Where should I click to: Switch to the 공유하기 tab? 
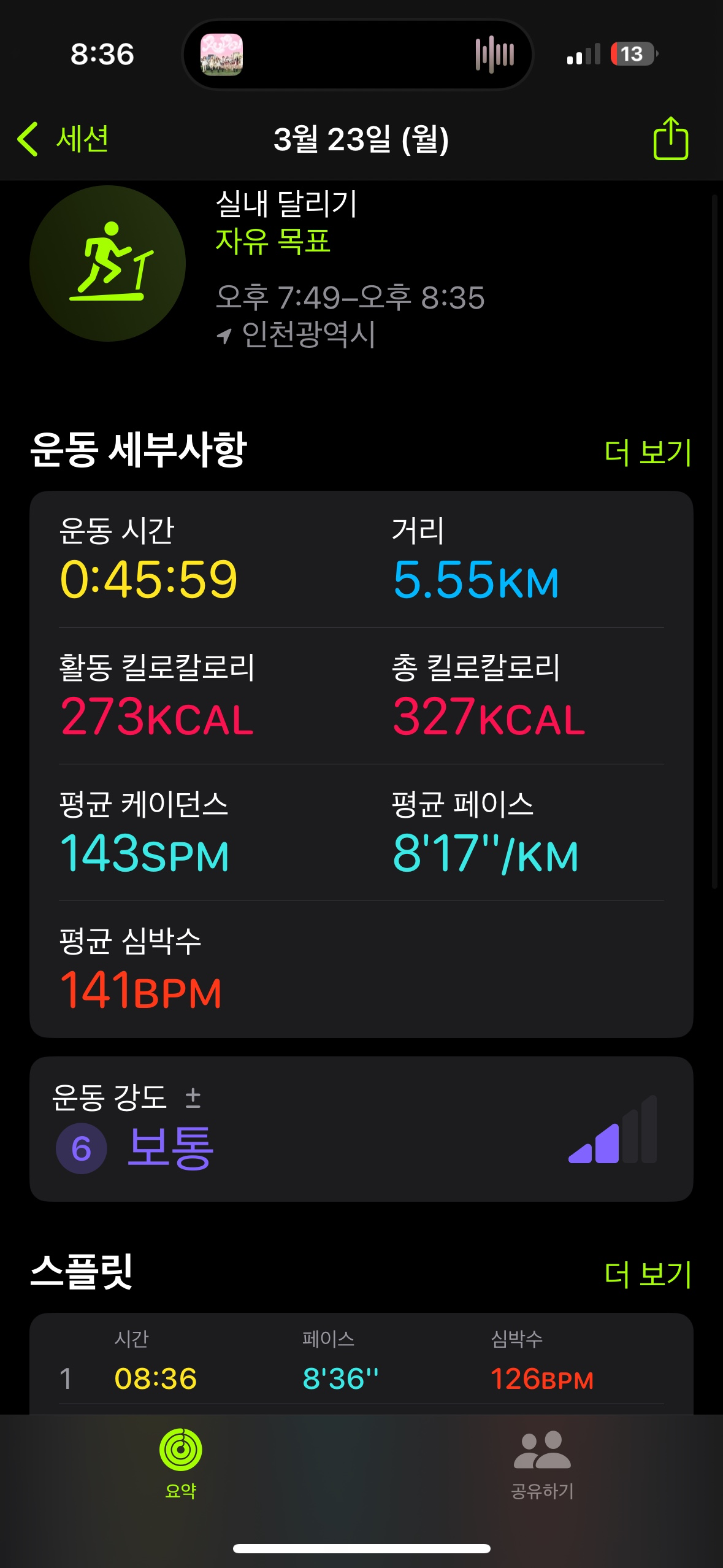pos(542,1463)
